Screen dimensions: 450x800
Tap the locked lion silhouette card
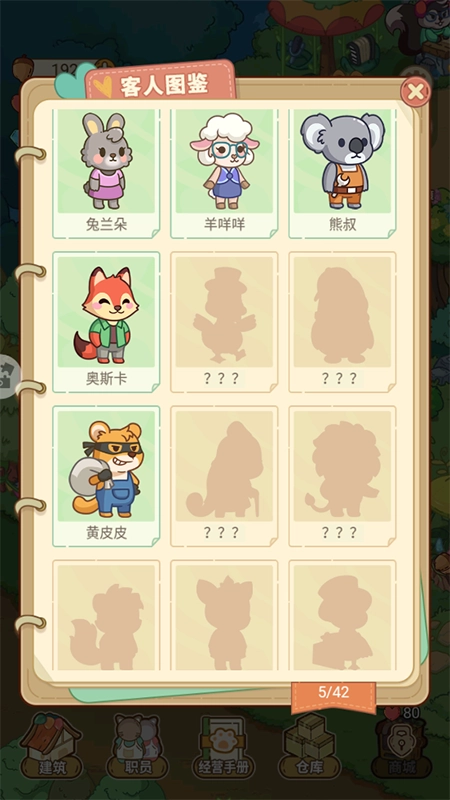coord(342,476)
